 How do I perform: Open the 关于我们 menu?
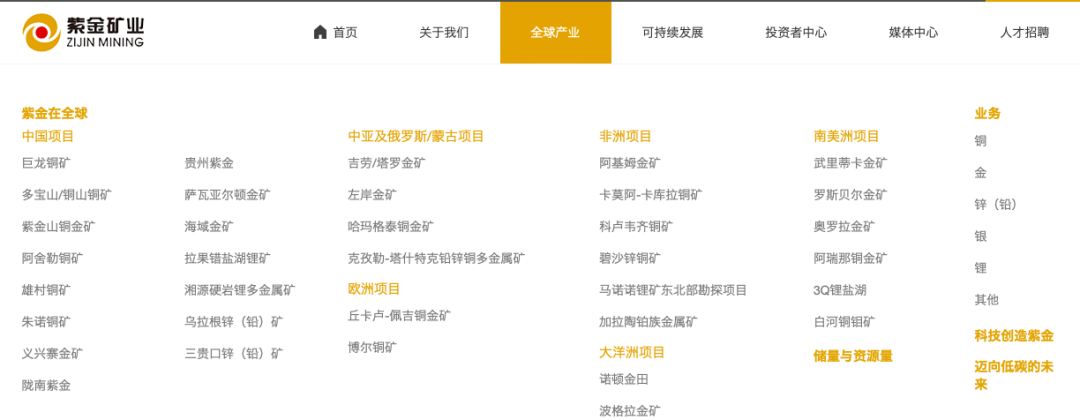[443, 32]
